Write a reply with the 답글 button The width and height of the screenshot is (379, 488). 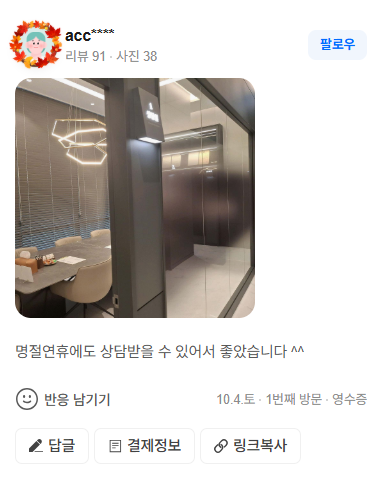point(52,446)
